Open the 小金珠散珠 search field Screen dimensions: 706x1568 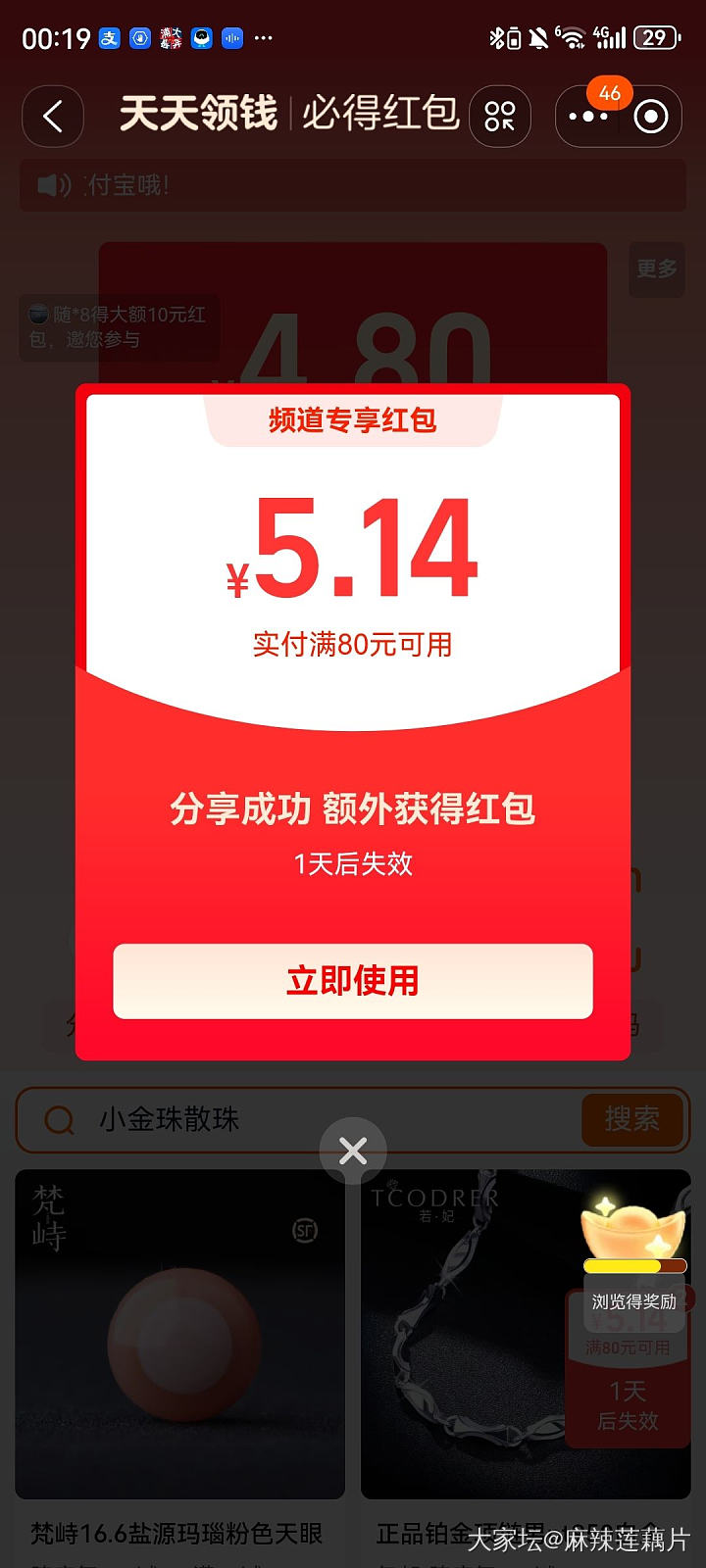[x=294, y=1119]
